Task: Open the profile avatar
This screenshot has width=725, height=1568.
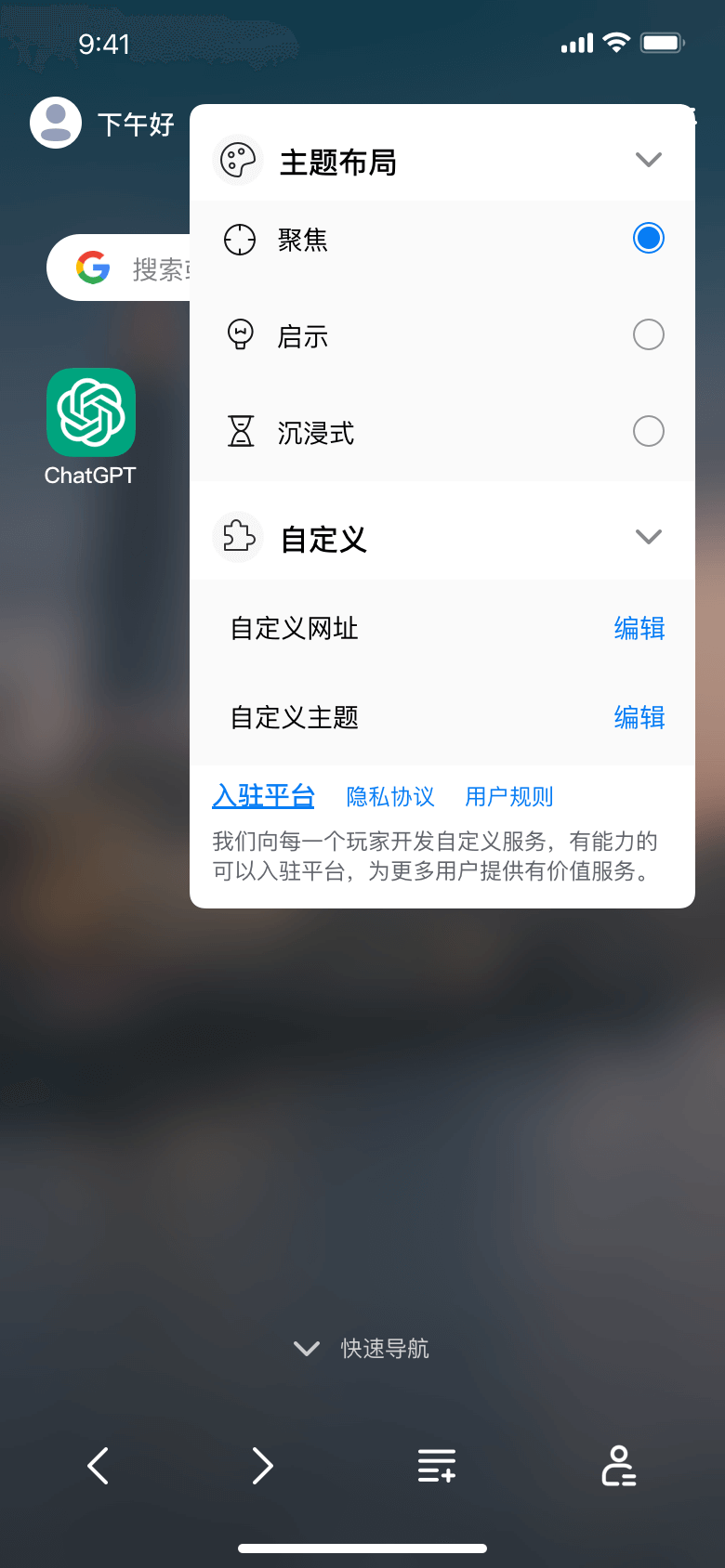Action: pos(56,123)
